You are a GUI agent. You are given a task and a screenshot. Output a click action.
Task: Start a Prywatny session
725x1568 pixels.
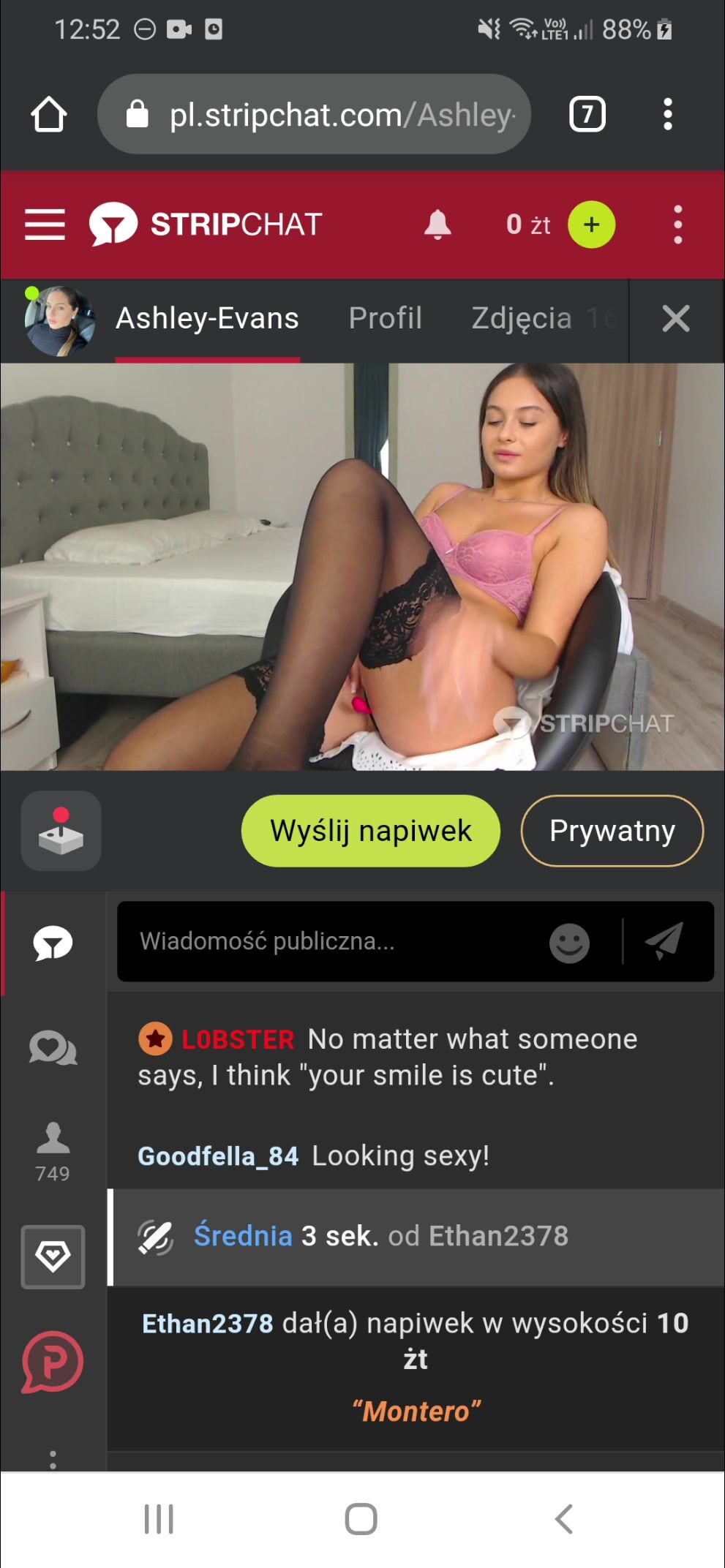click(x=612, y=831)
